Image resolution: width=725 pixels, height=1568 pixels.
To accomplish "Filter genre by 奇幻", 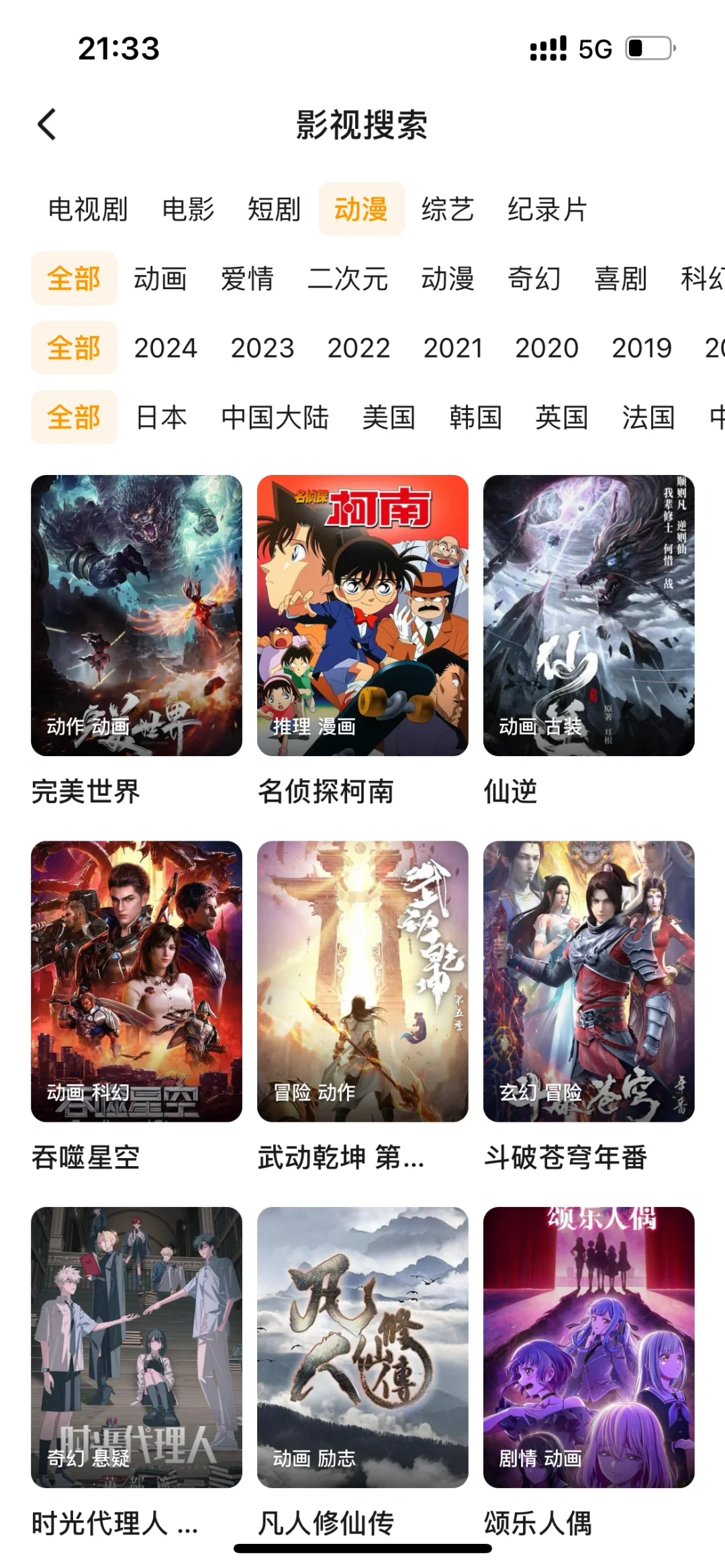I will [534, 279].
